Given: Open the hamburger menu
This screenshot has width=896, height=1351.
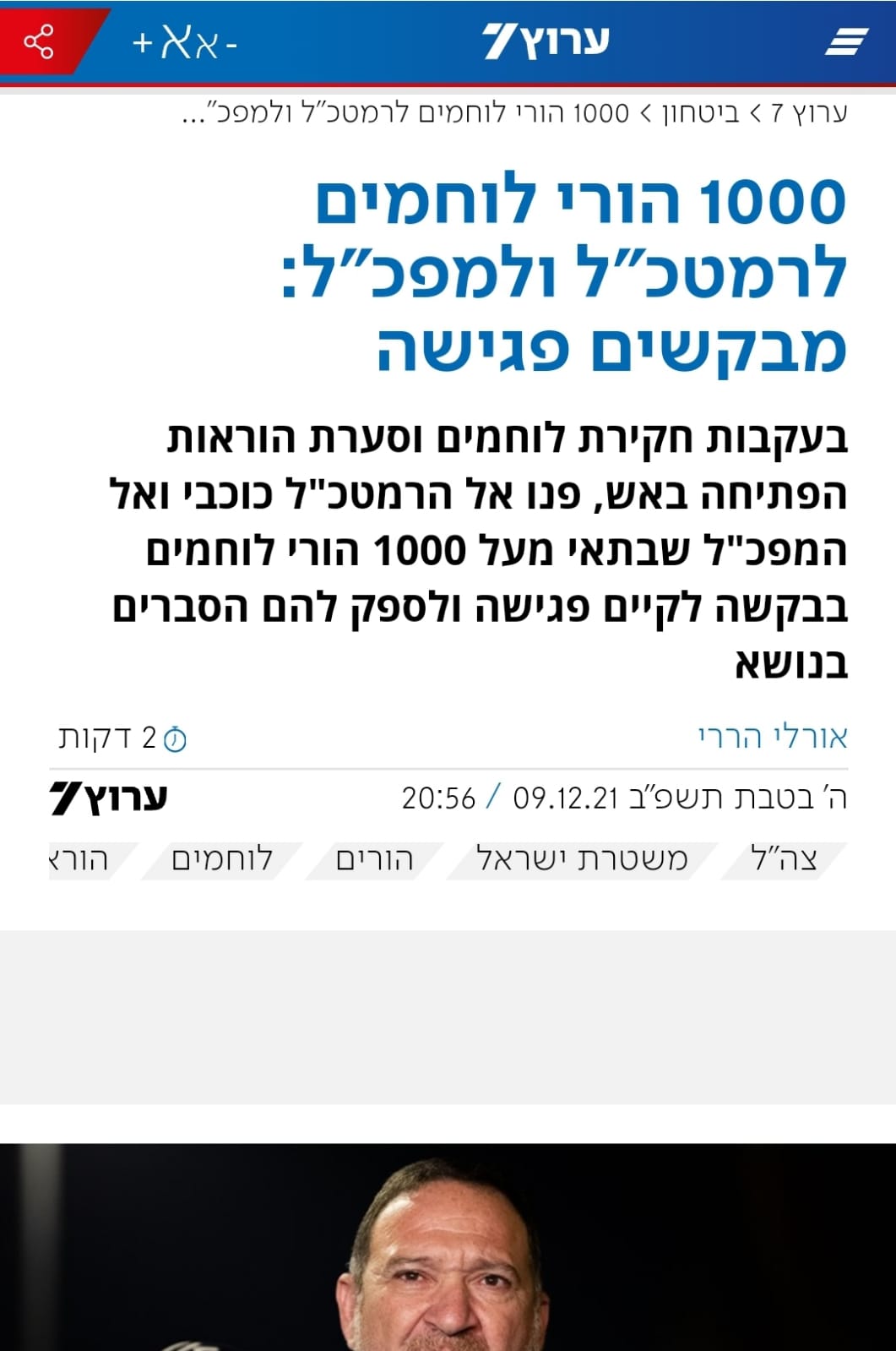Looking at the screenshot, I should pos(846,41).
